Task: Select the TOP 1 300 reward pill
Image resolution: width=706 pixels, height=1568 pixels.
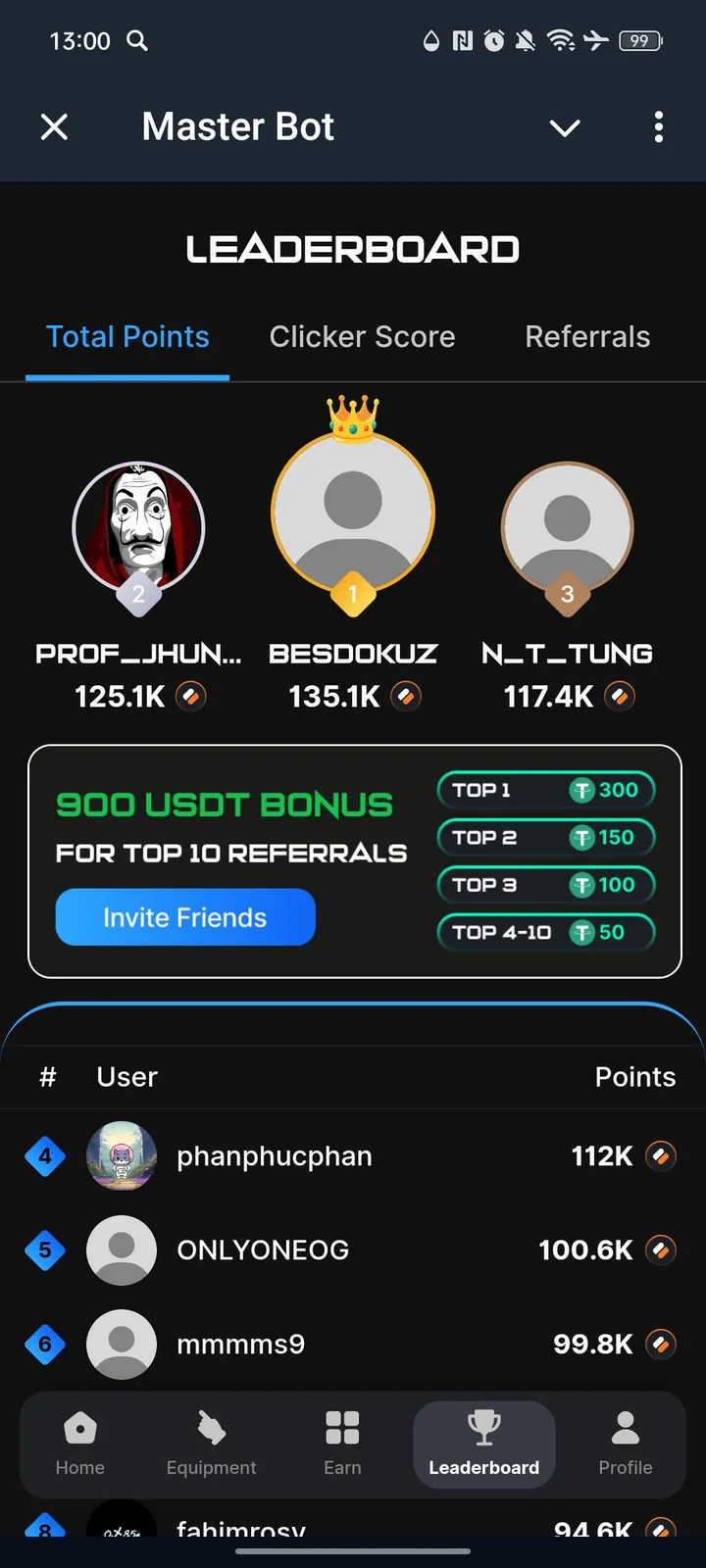Action: [546, 790]
